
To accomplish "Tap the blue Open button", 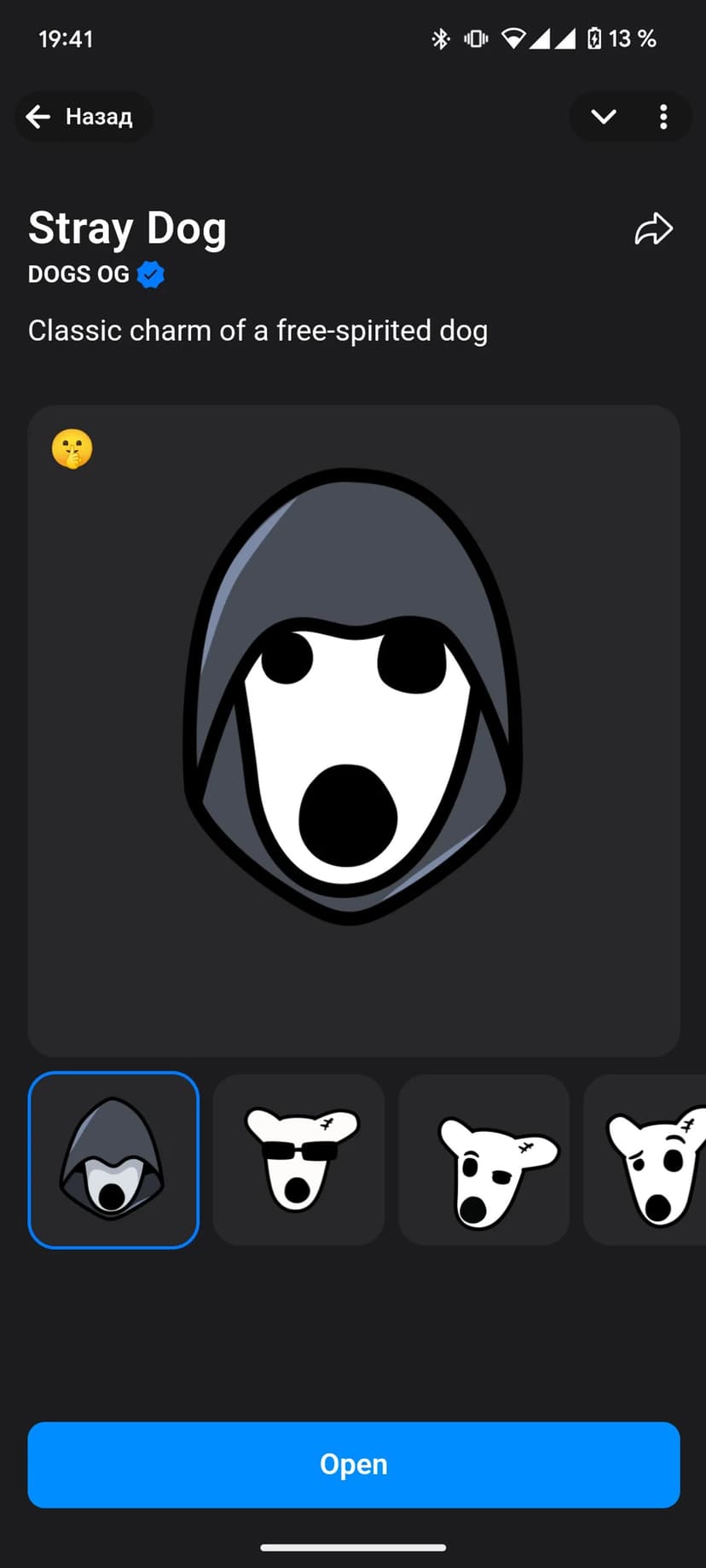I will [x=353, y=1464].
